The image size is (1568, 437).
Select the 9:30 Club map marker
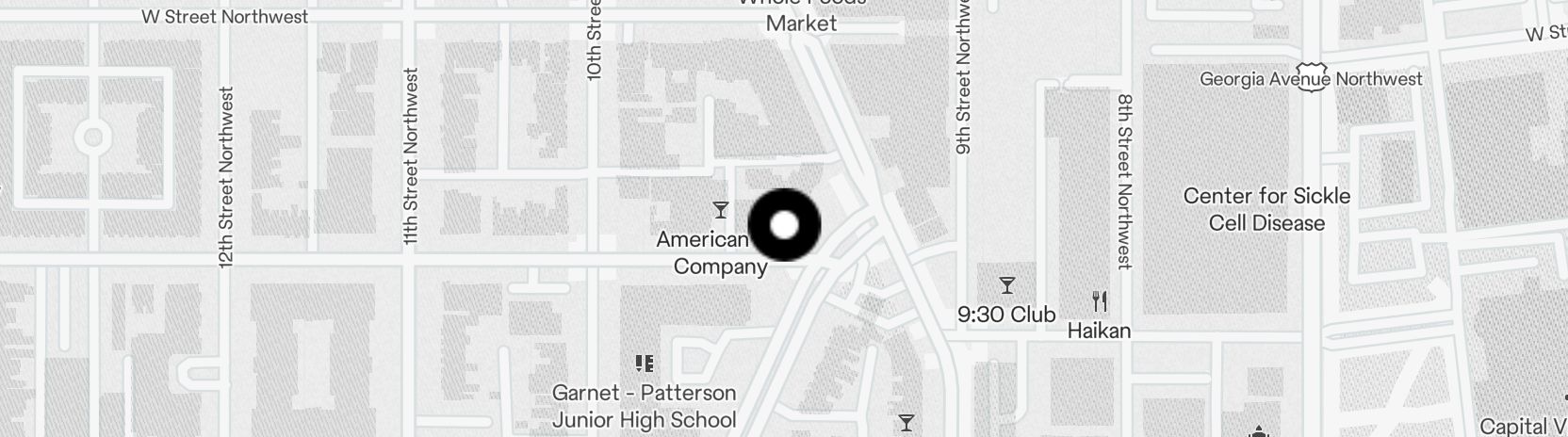[x=1007, y=285]
